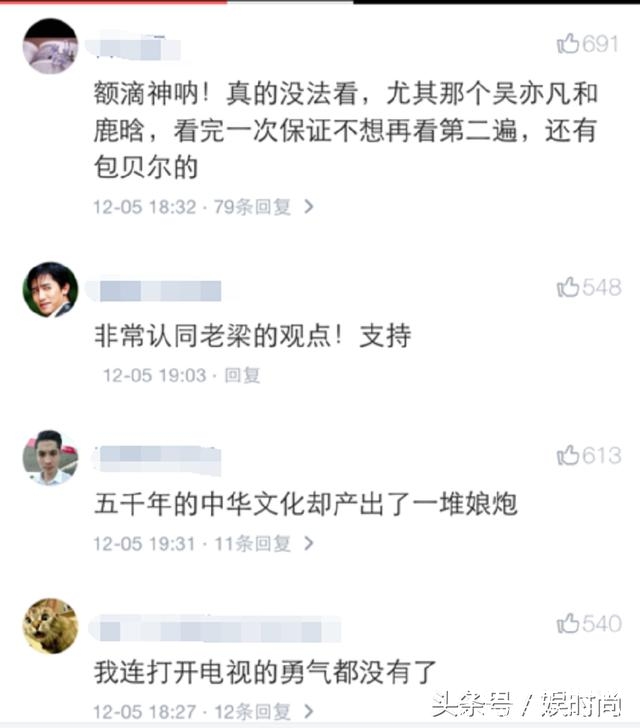
Task: Open the cat avatar beside 我连打开电视的勇气都没有了
Action: click(50, 626)
